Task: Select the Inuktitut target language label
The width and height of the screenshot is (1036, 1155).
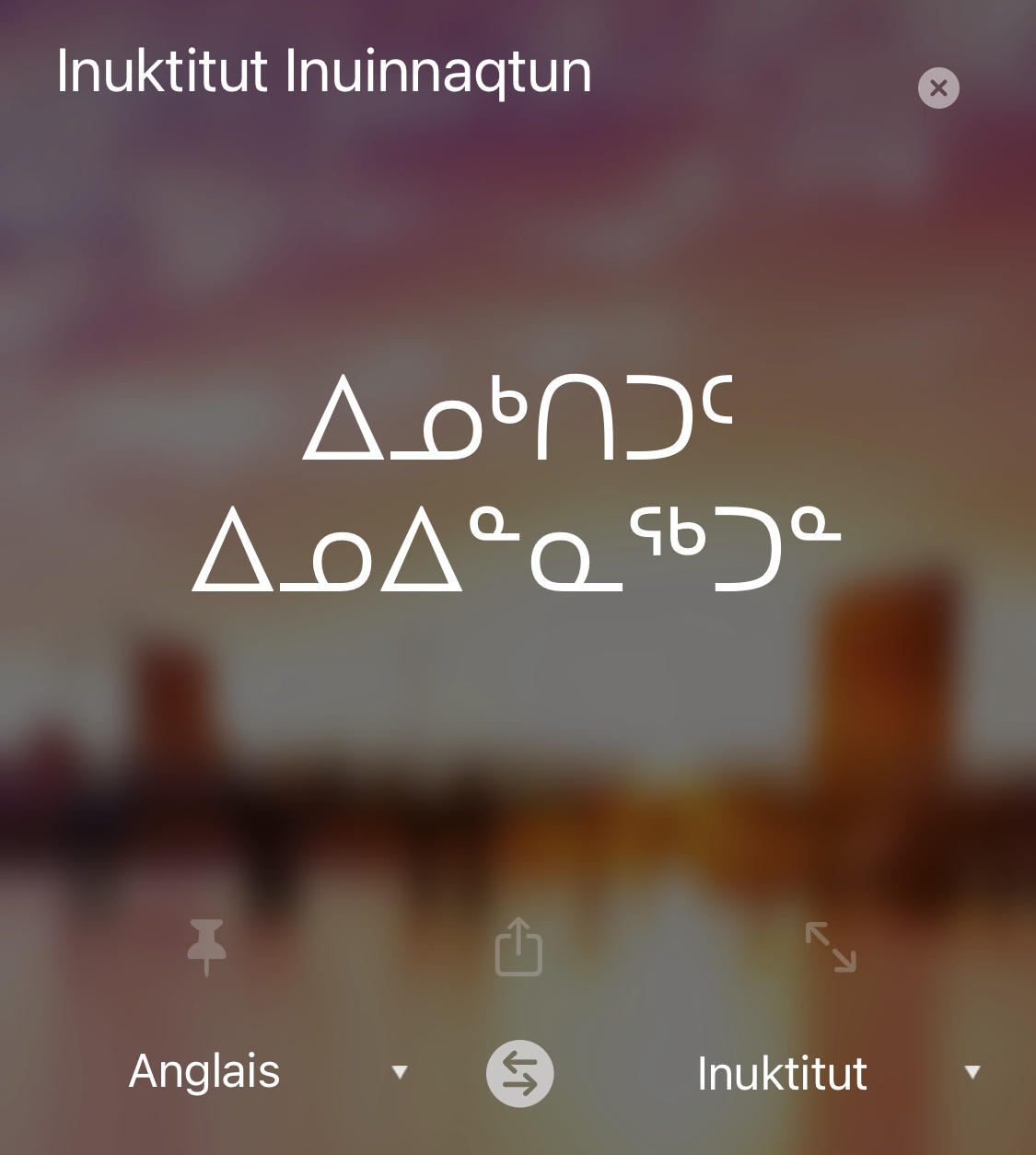Action: 782,1073
